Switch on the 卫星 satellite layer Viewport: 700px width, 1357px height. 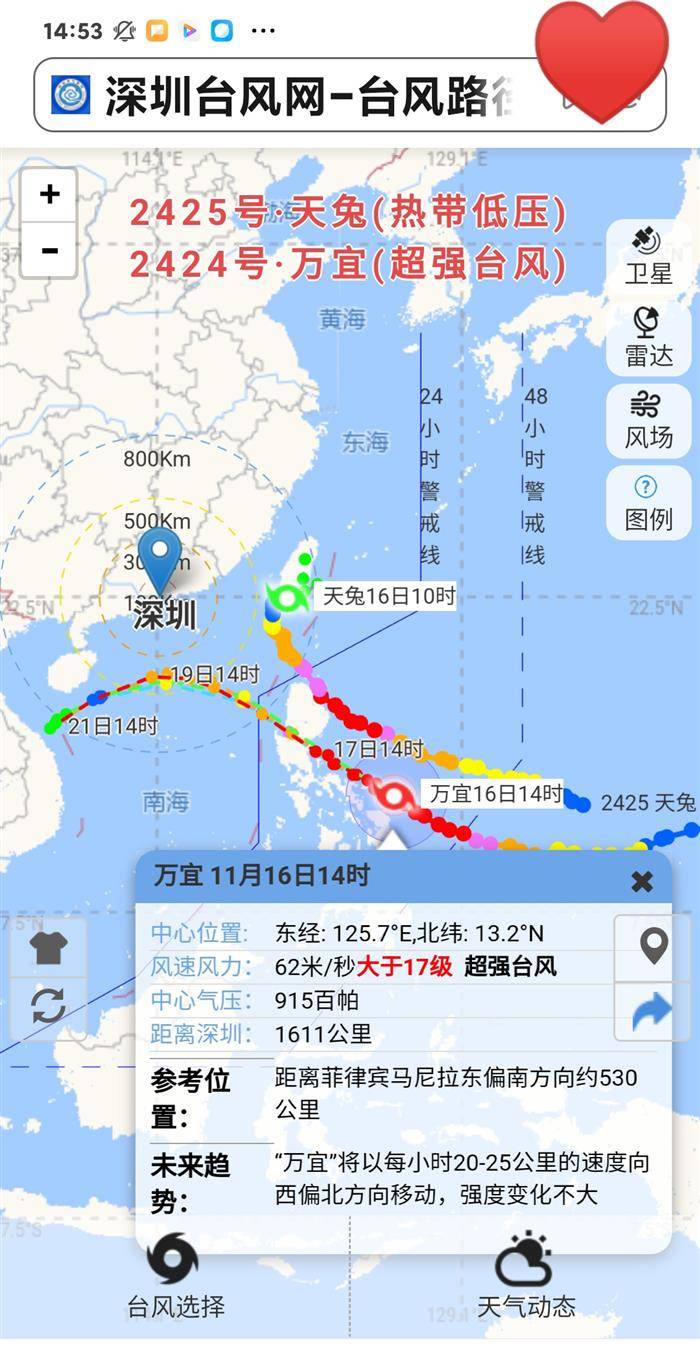648,255
